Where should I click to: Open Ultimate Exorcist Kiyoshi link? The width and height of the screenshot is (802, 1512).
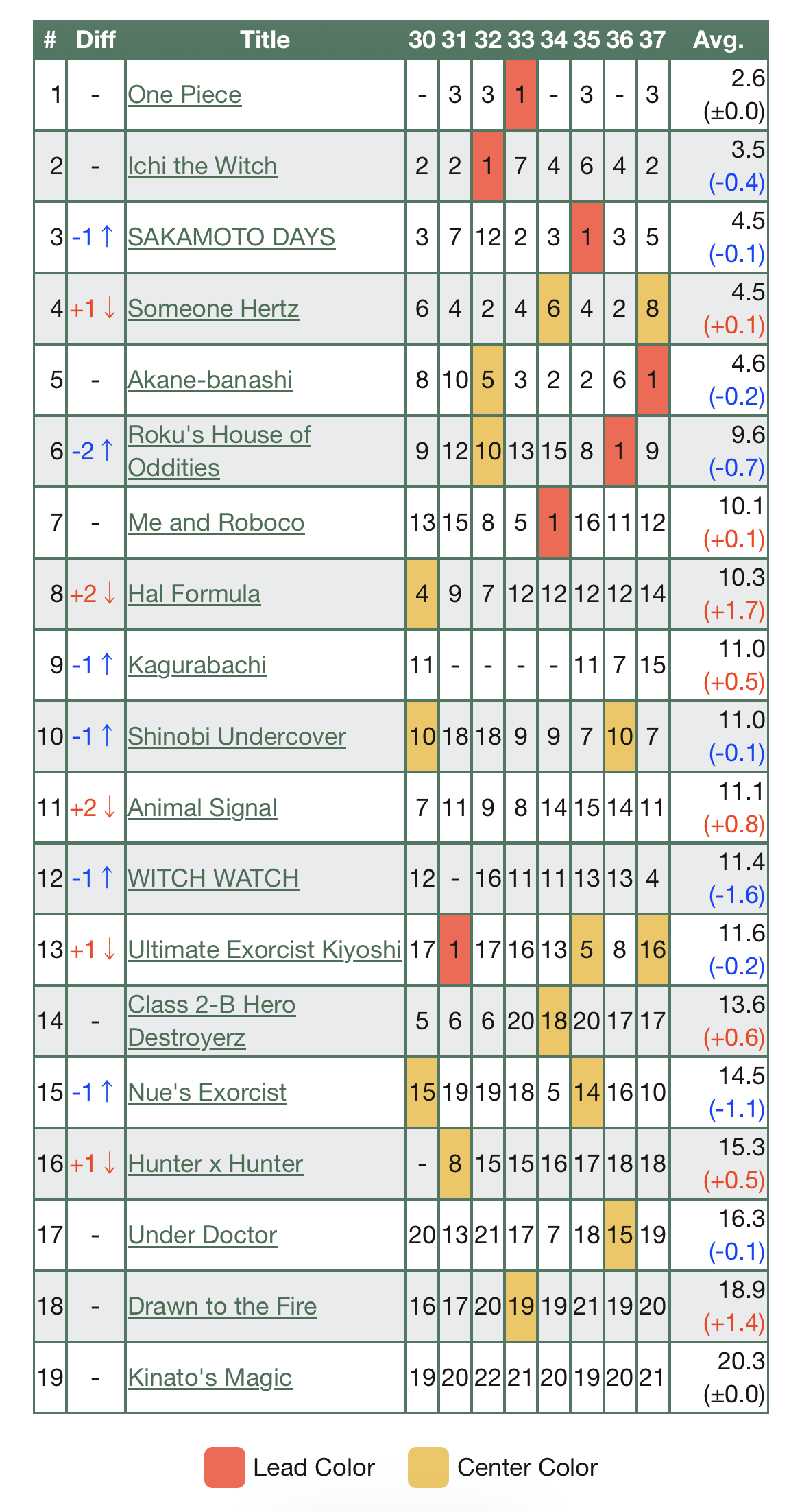tap(265, 950)
